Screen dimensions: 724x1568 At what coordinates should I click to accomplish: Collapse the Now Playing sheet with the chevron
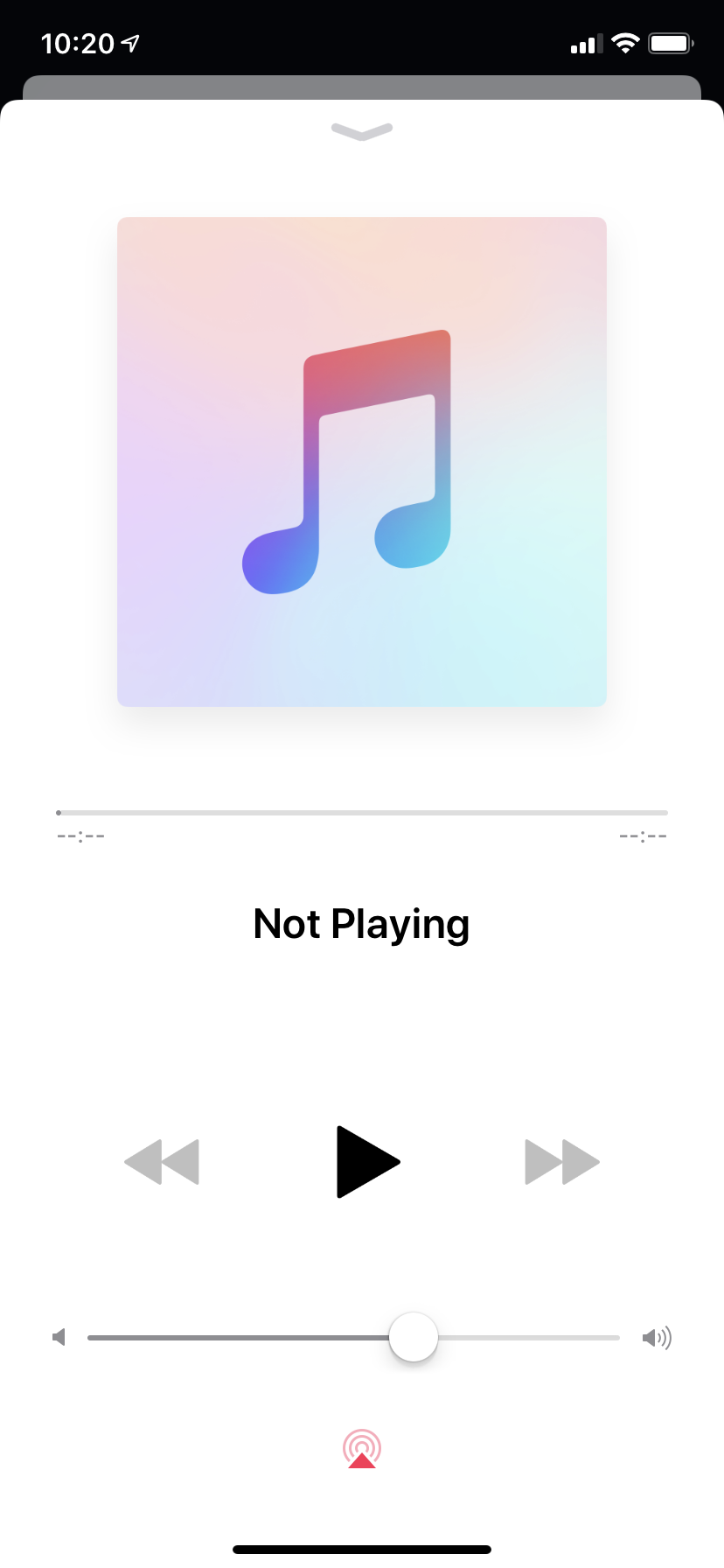tap(362, 131)
